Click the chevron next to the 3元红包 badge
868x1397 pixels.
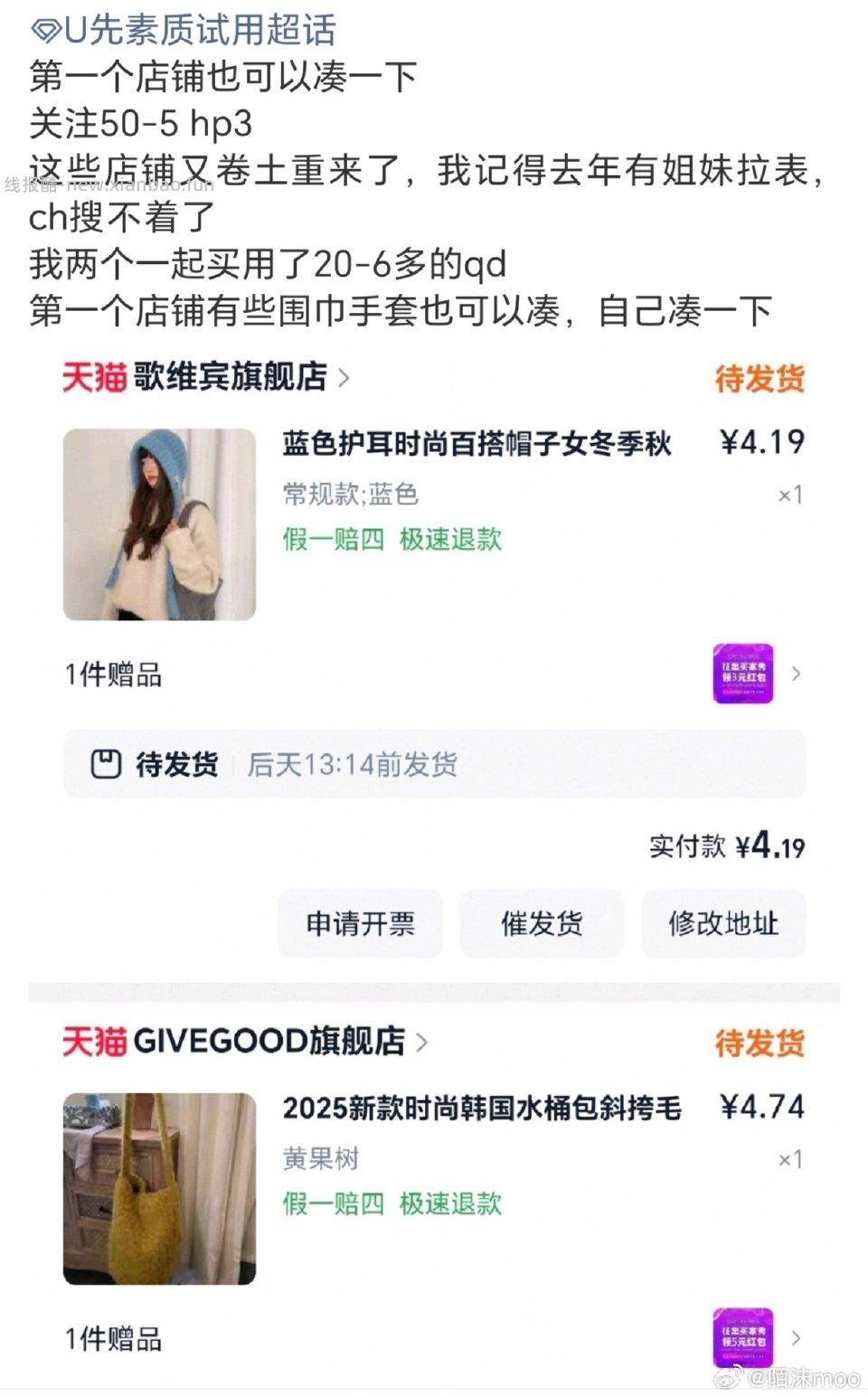[797, 674]
